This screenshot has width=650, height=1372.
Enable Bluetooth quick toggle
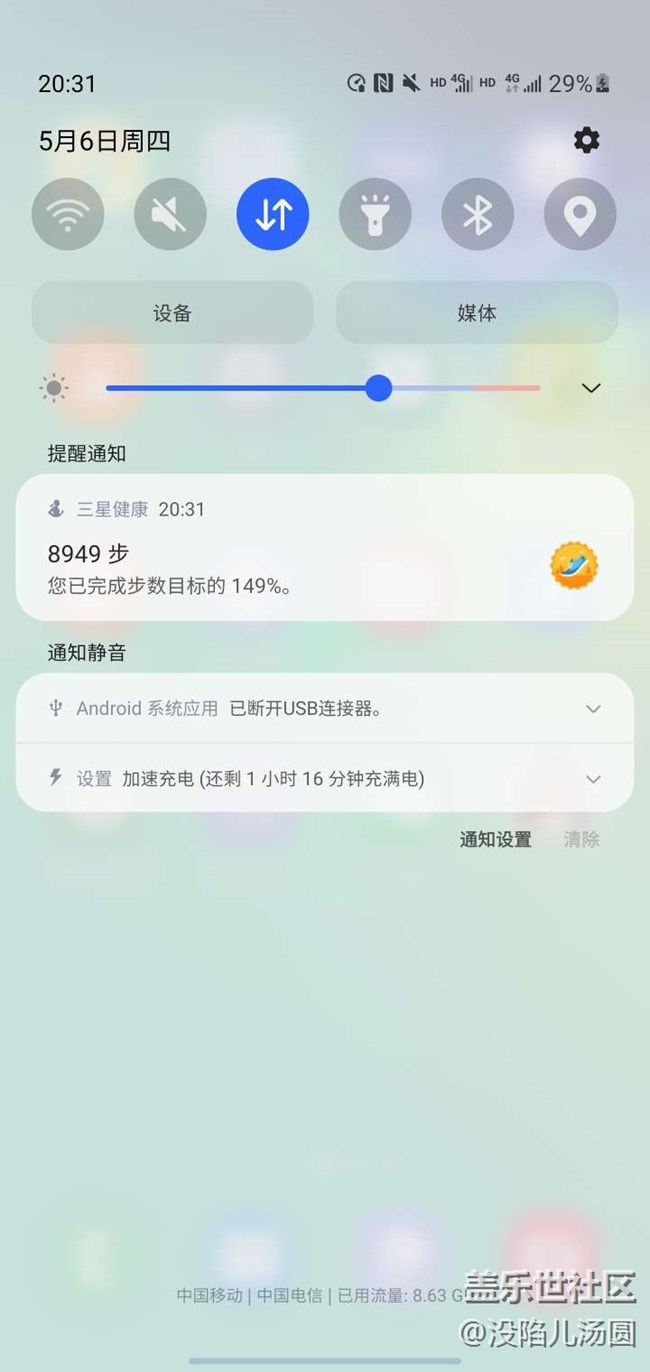point(478,214)
